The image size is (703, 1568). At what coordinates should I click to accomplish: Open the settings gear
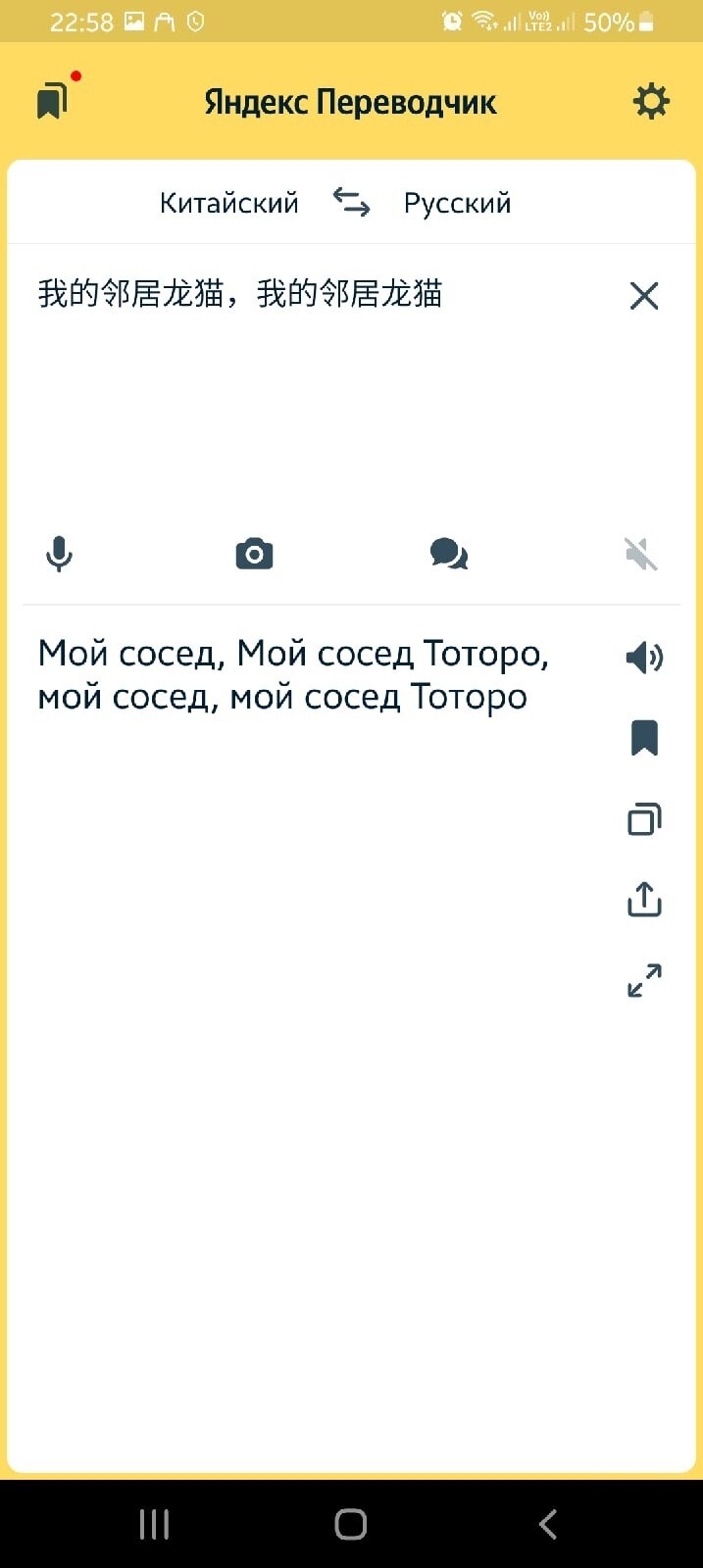click(651, 101)
